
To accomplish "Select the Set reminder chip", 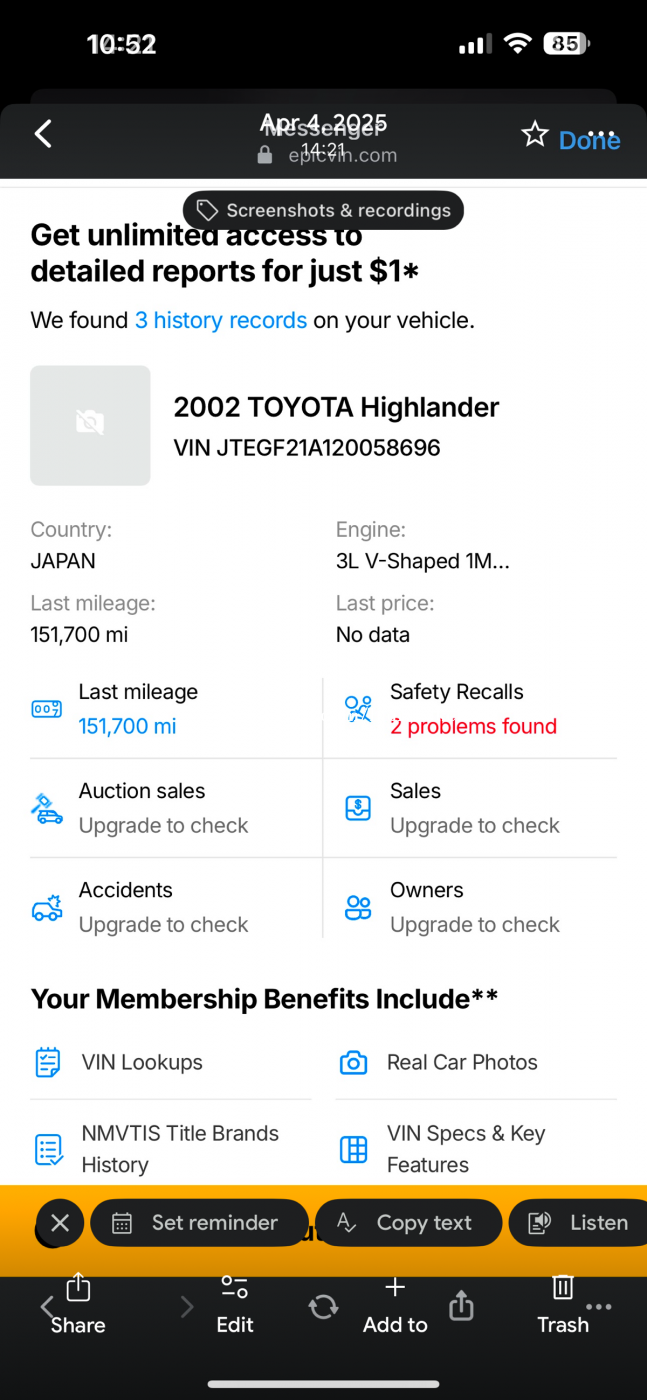I will click(199, 1222).
